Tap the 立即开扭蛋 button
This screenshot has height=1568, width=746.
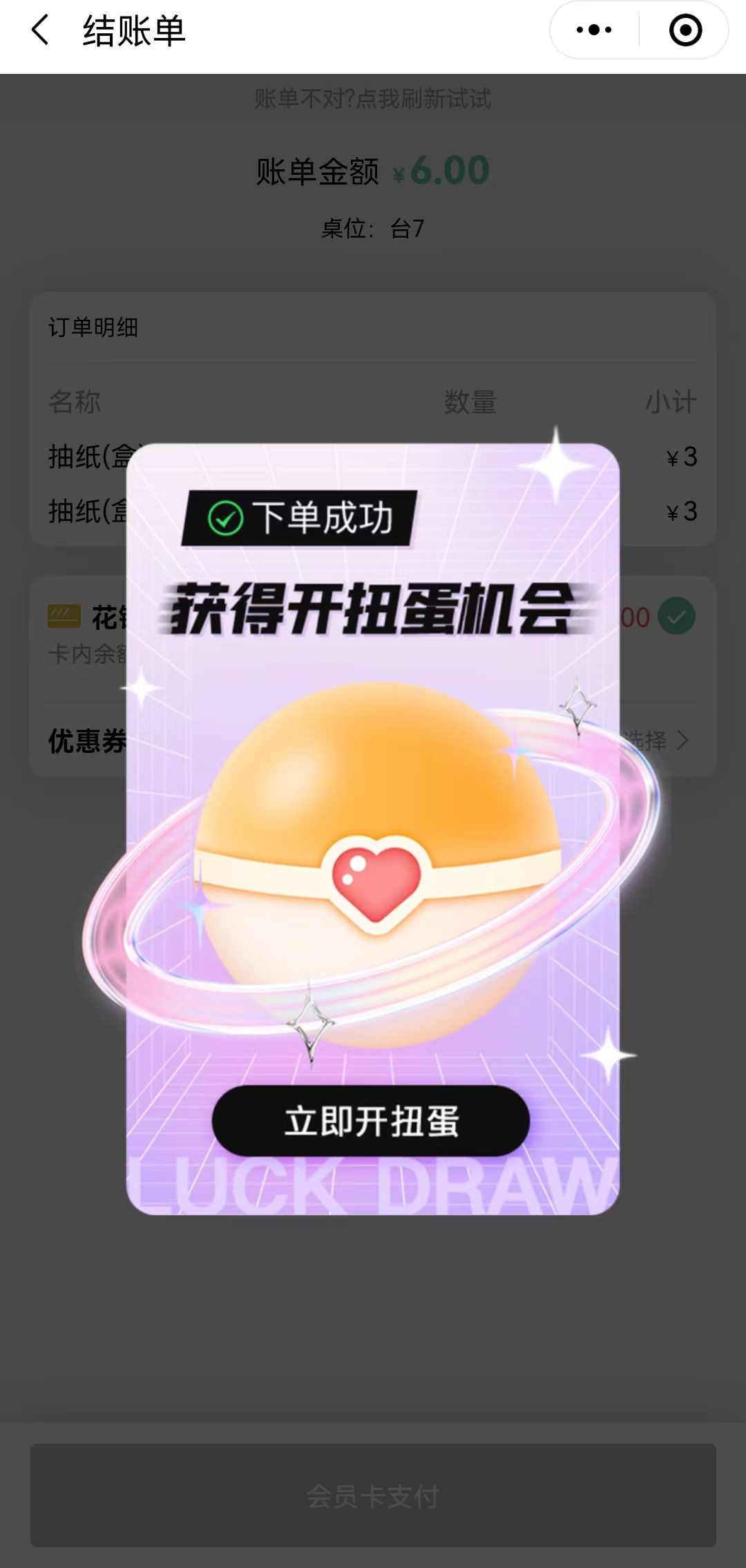pos(371,1120)
